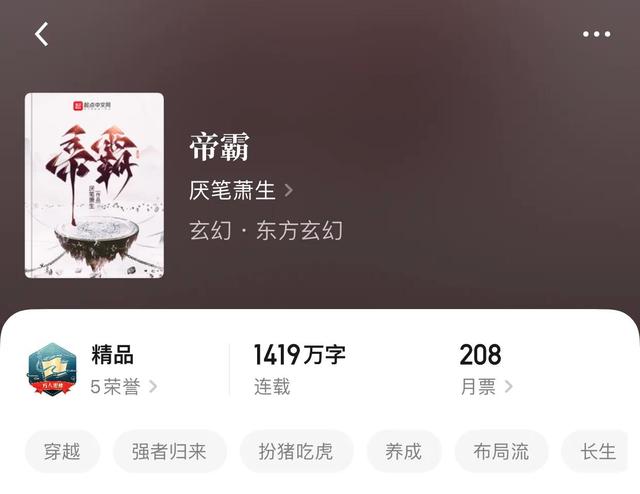640x494 pixels.
Task: View author 厌笔萧生's page
Action: pyautogui.click(x=240, y=190)
